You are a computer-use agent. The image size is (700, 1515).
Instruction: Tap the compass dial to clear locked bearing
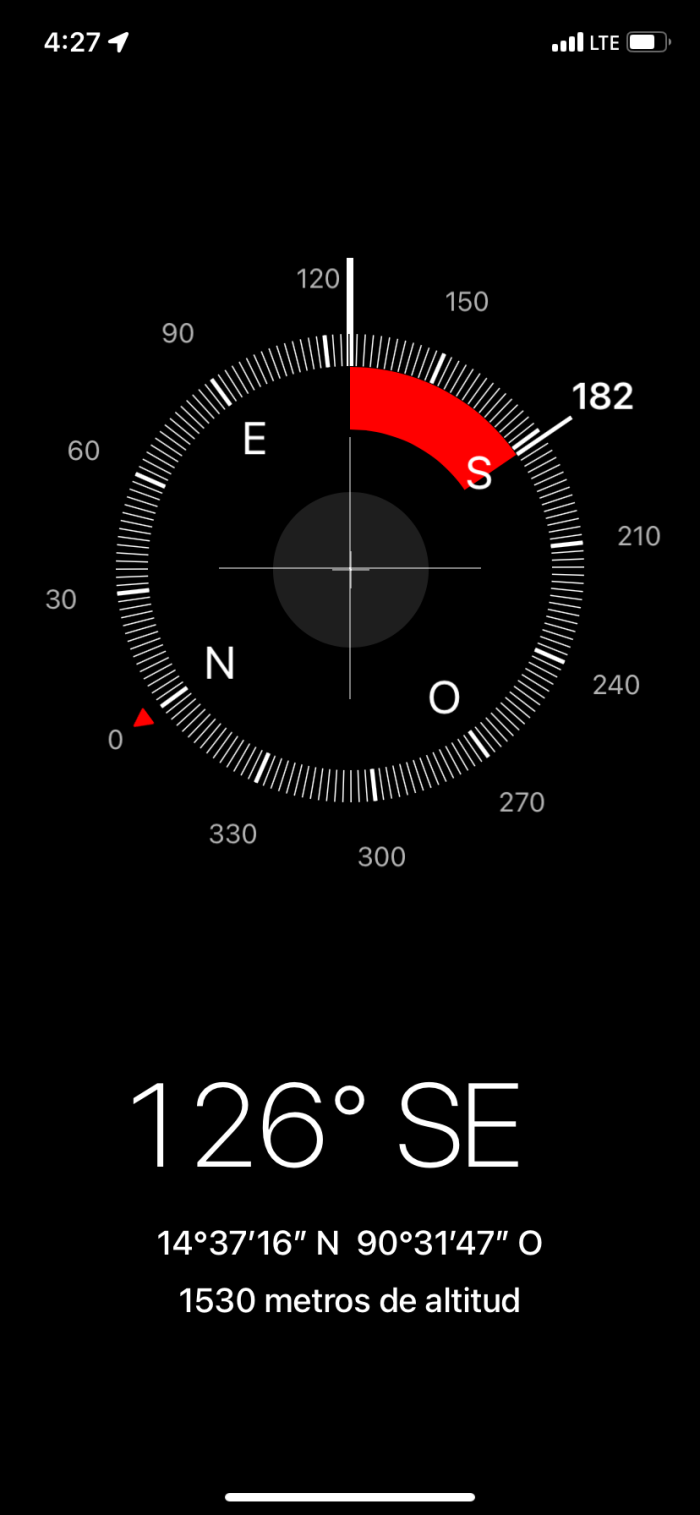350,568
